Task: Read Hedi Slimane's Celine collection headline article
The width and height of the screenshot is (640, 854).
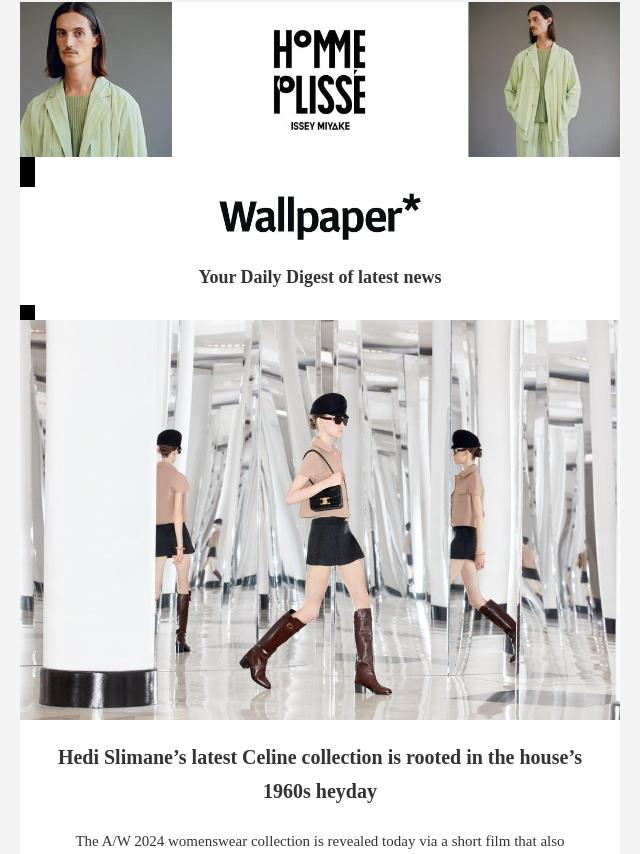Action: click(320, 773)
